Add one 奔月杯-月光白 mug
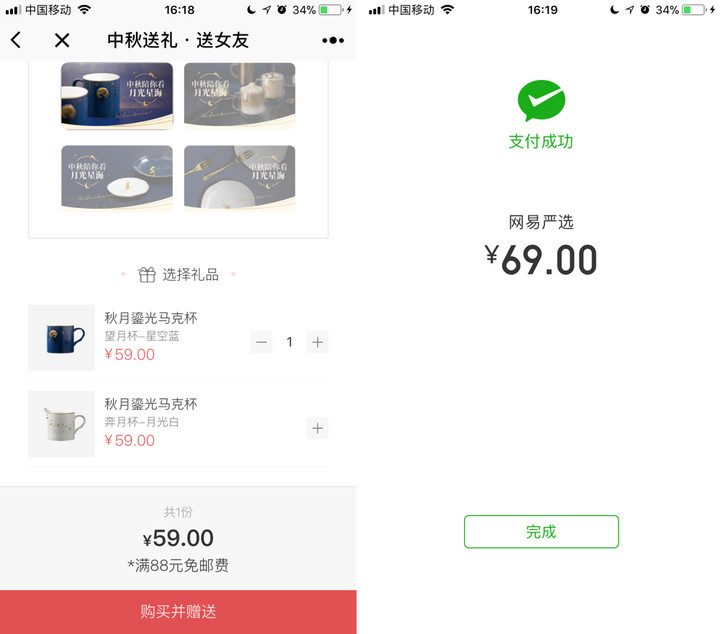The width and height of the screenshot is (720, 634). tap(317, 428)
